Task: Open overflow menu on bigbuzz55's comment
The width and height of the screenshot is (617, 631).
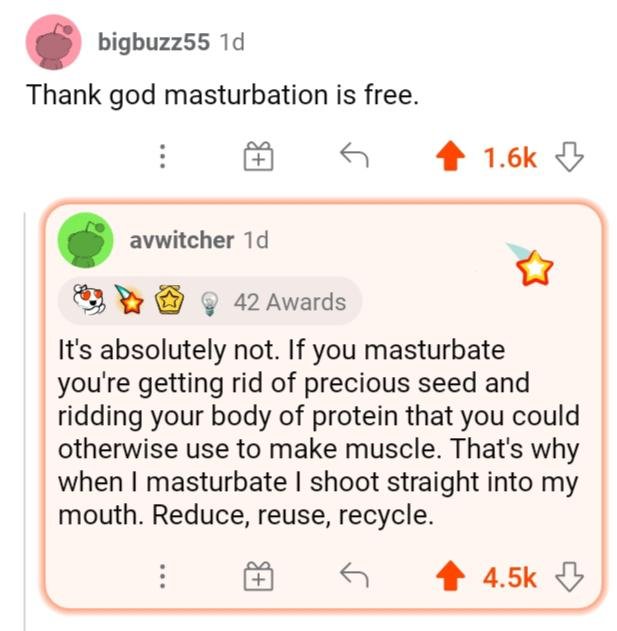Action: coord(164,156)
